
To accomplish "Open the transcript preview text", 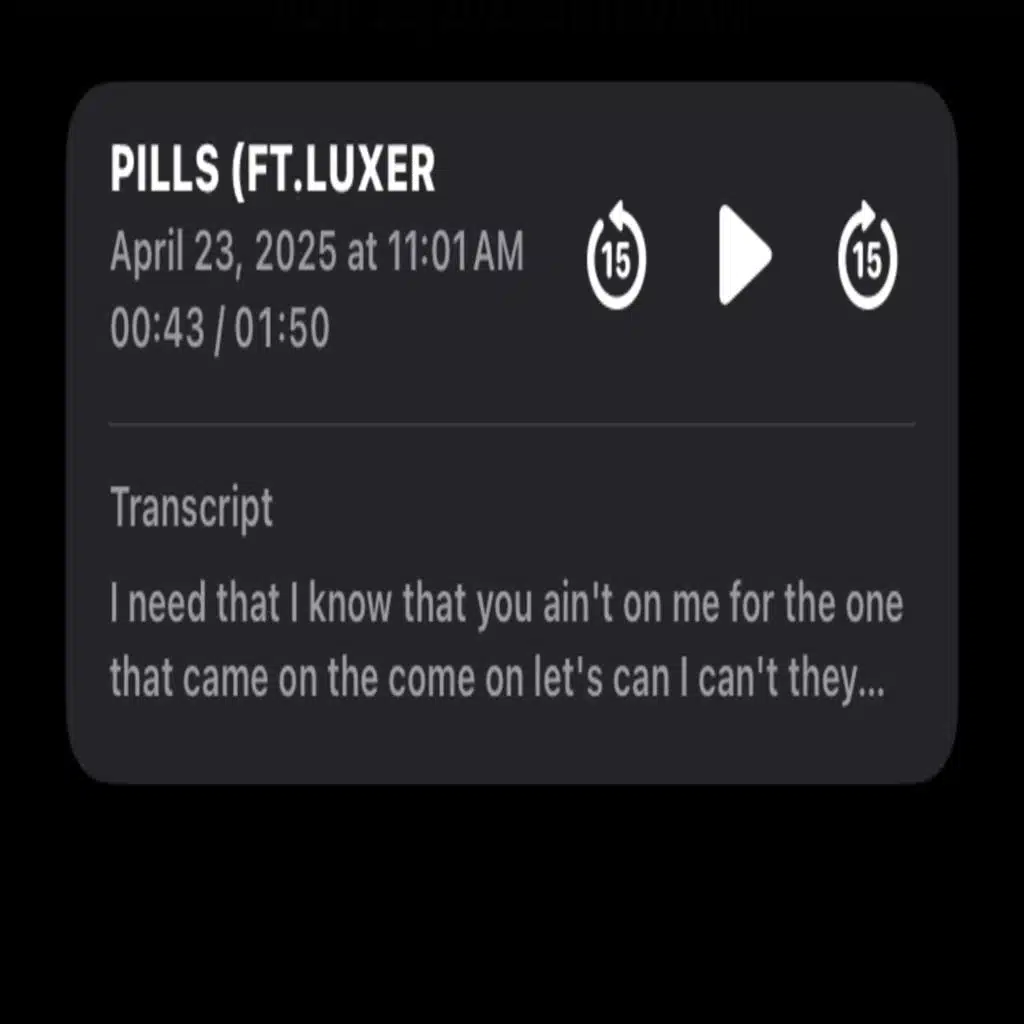I will tap(506, 641).
